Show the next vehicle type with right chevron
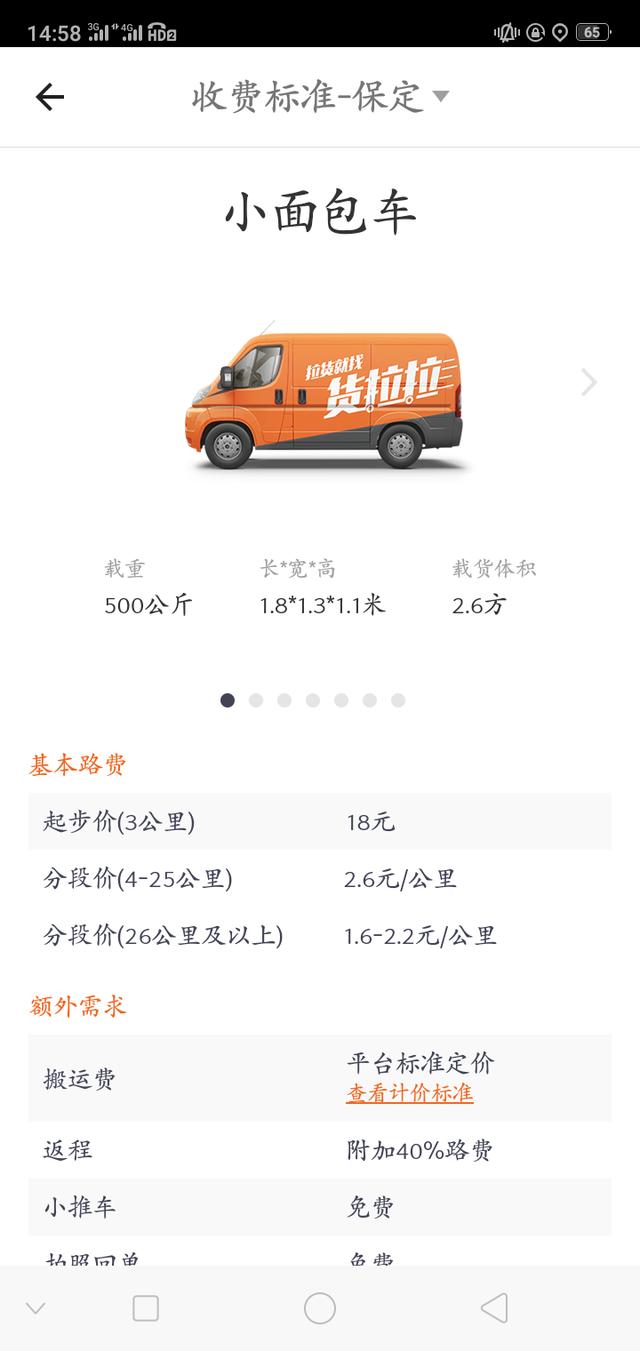The height and width of the screenshot is (1351, 640). tap(589, 382)
